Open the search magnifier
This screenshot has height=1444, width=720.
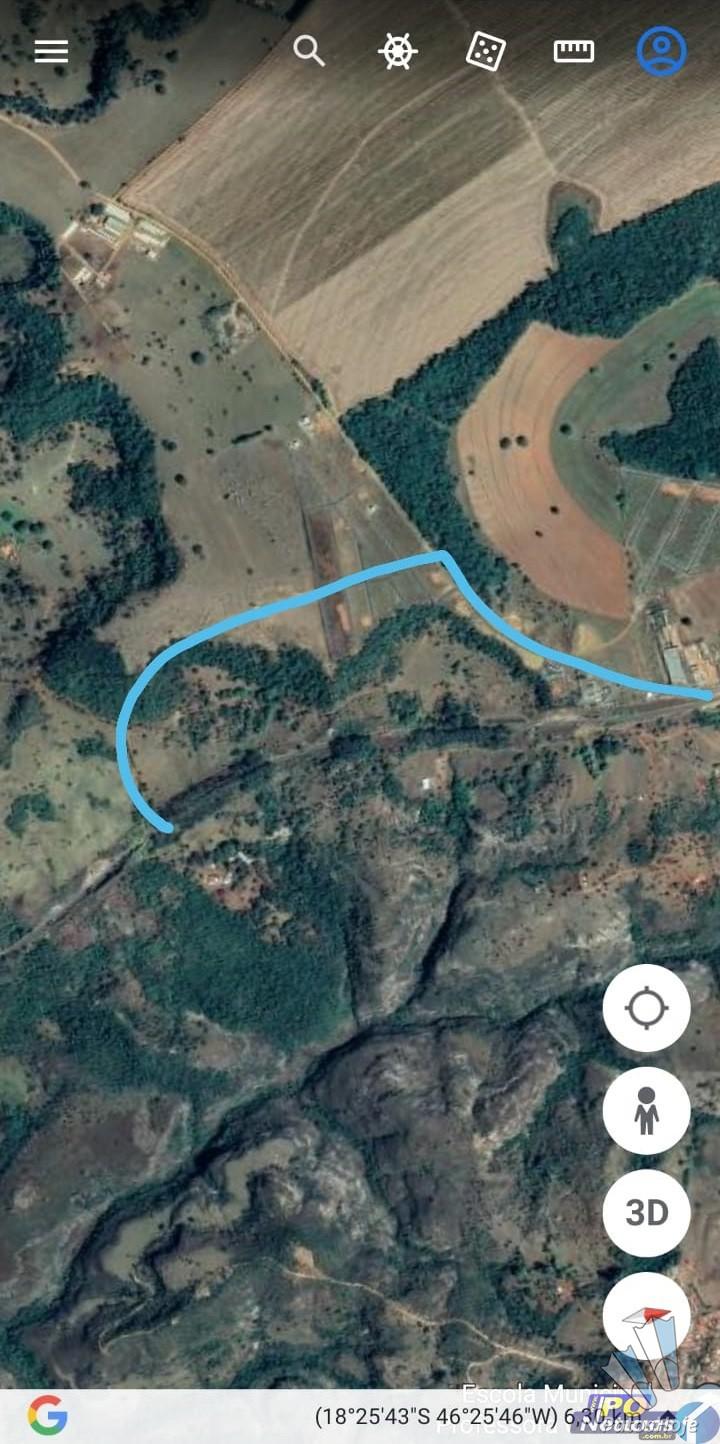pyautogui.click(x=309, y=50)
